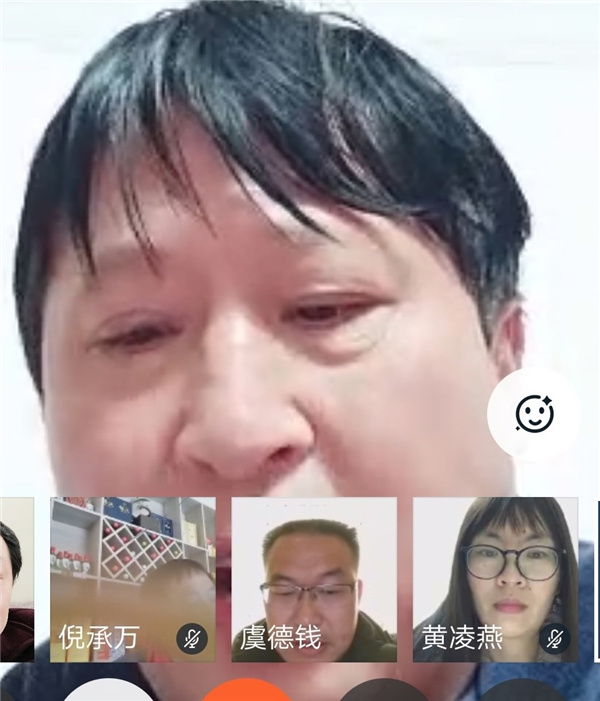Select 倪承万's video tile
Viewport: 600px width, 701px height.
(132, 579)
